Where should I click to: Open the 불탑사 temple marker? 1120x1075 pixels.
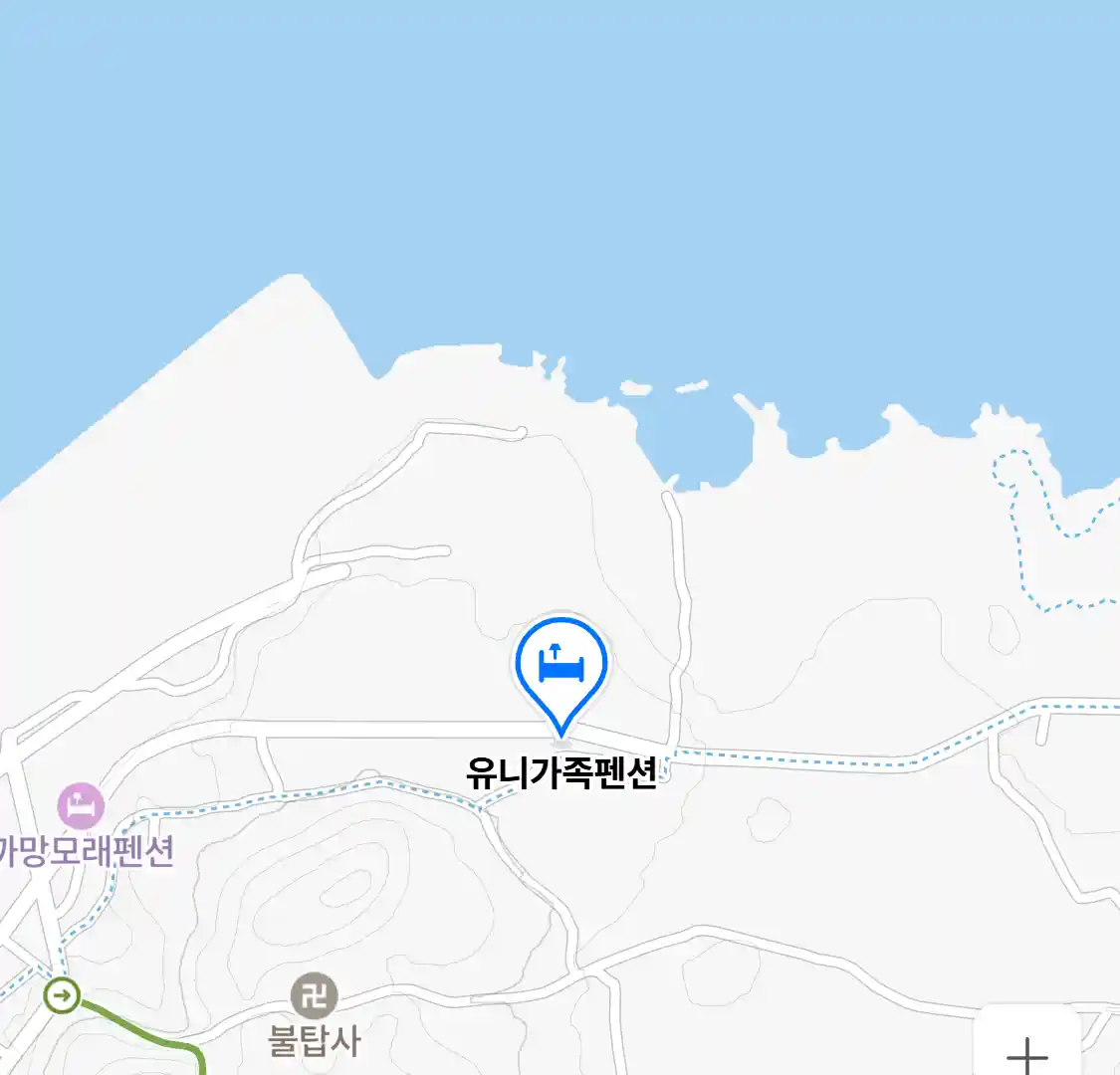315,995
